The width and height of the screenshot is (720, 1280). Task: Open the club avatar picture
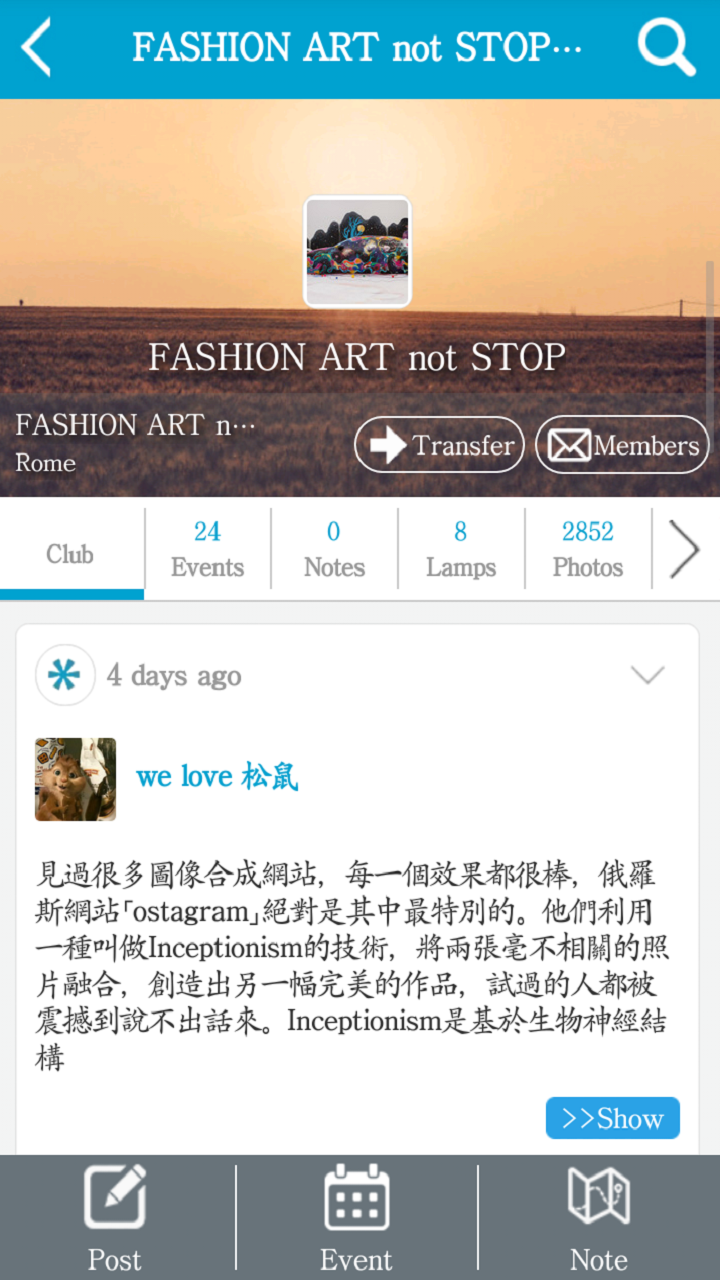(x=357, y=251)
